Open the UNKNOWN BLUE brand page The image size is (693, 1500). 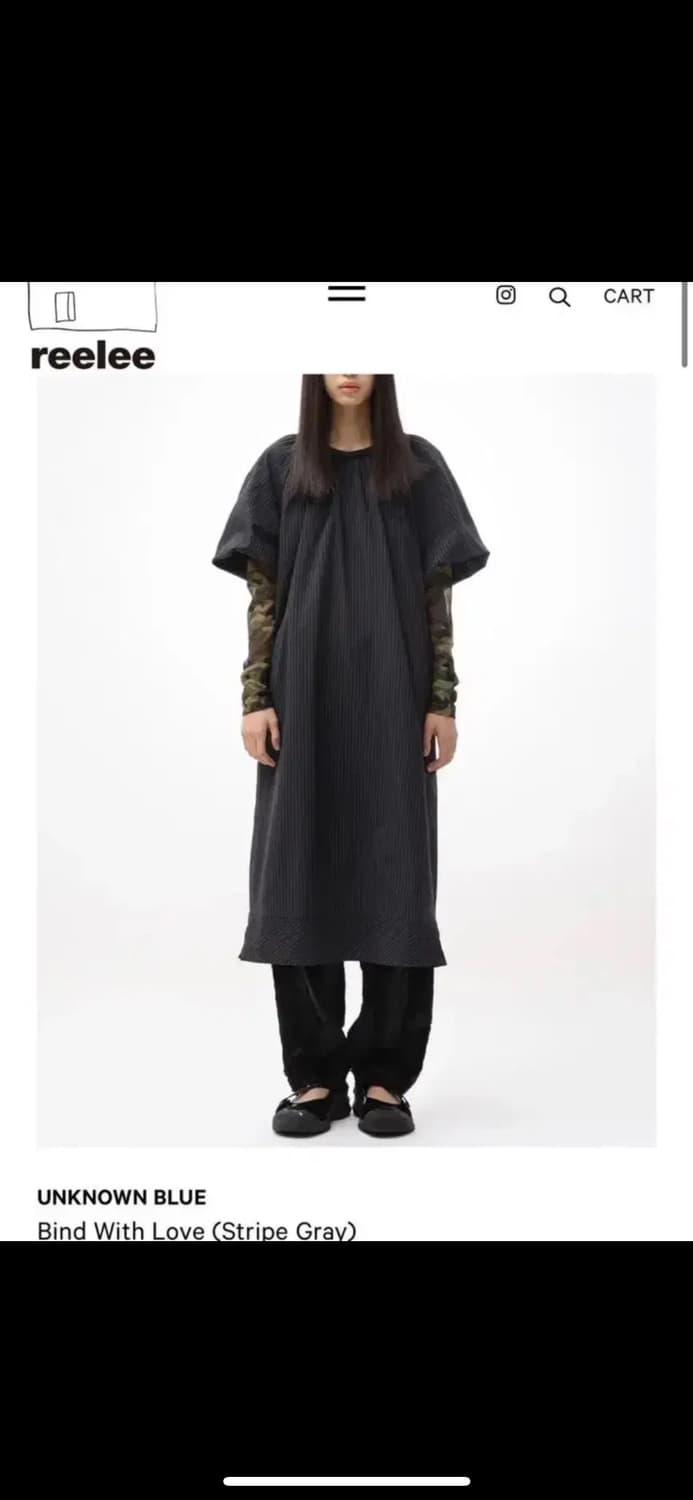pos(121,1197)
